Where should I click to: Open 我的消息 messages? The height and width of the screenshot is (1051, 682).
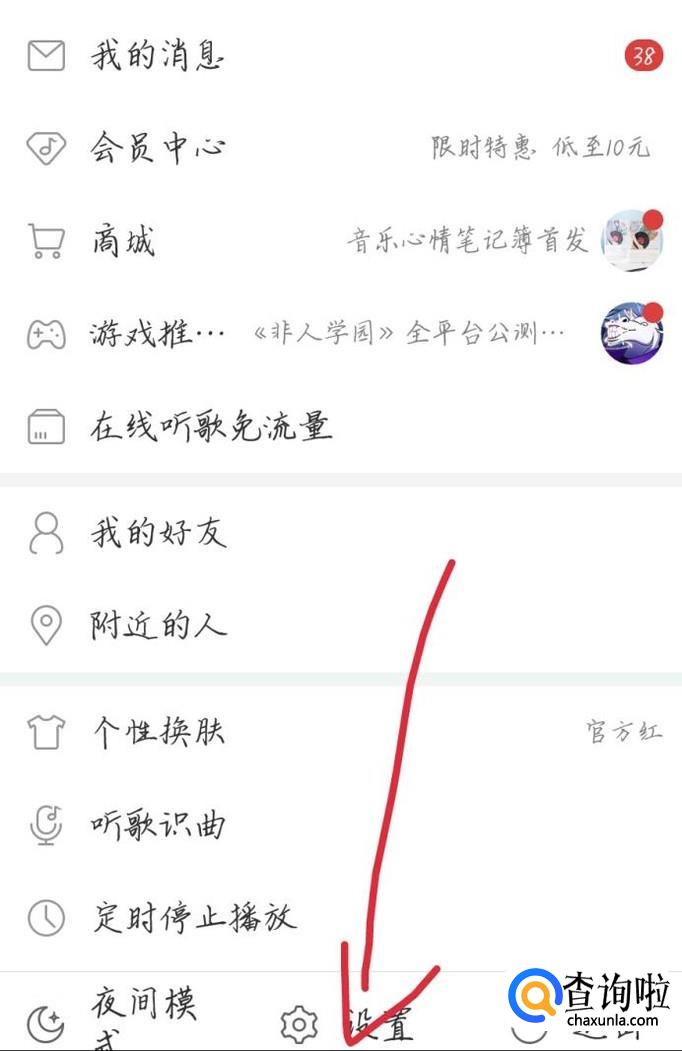point(158,56)
